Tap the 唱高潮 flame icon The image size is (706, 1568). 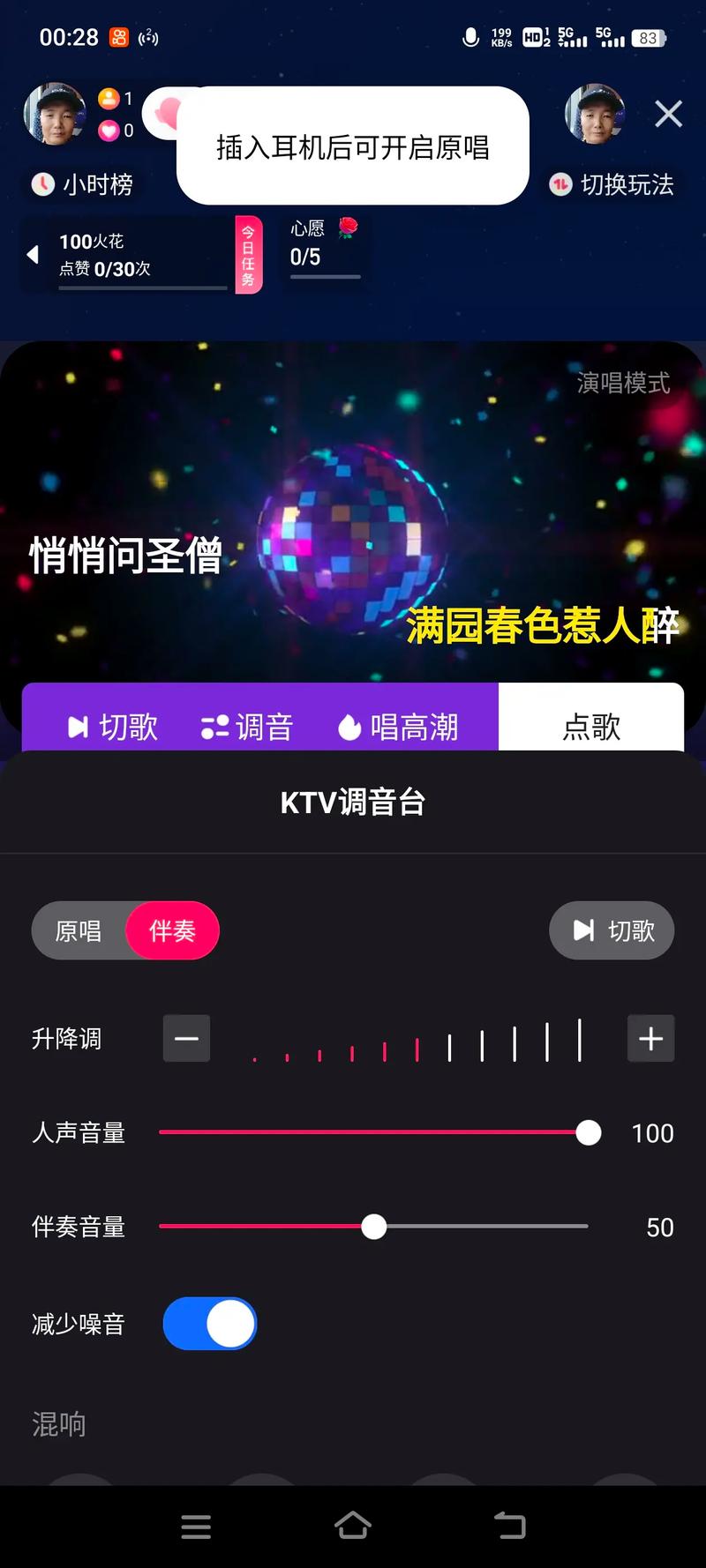[348, 726]
